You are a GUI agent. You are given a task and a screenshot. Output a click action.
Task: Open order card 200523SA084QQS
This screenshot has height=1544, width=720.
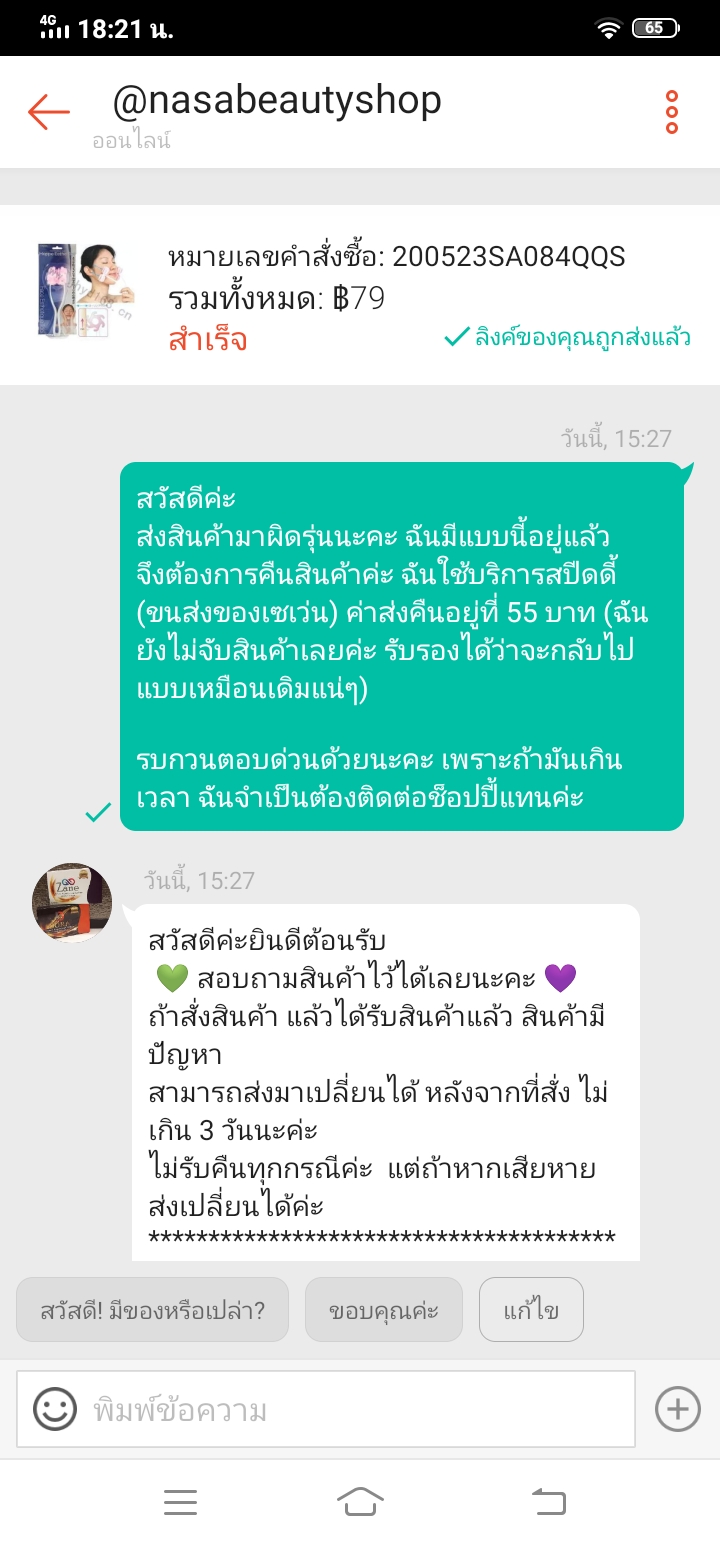tap(360, 296)
